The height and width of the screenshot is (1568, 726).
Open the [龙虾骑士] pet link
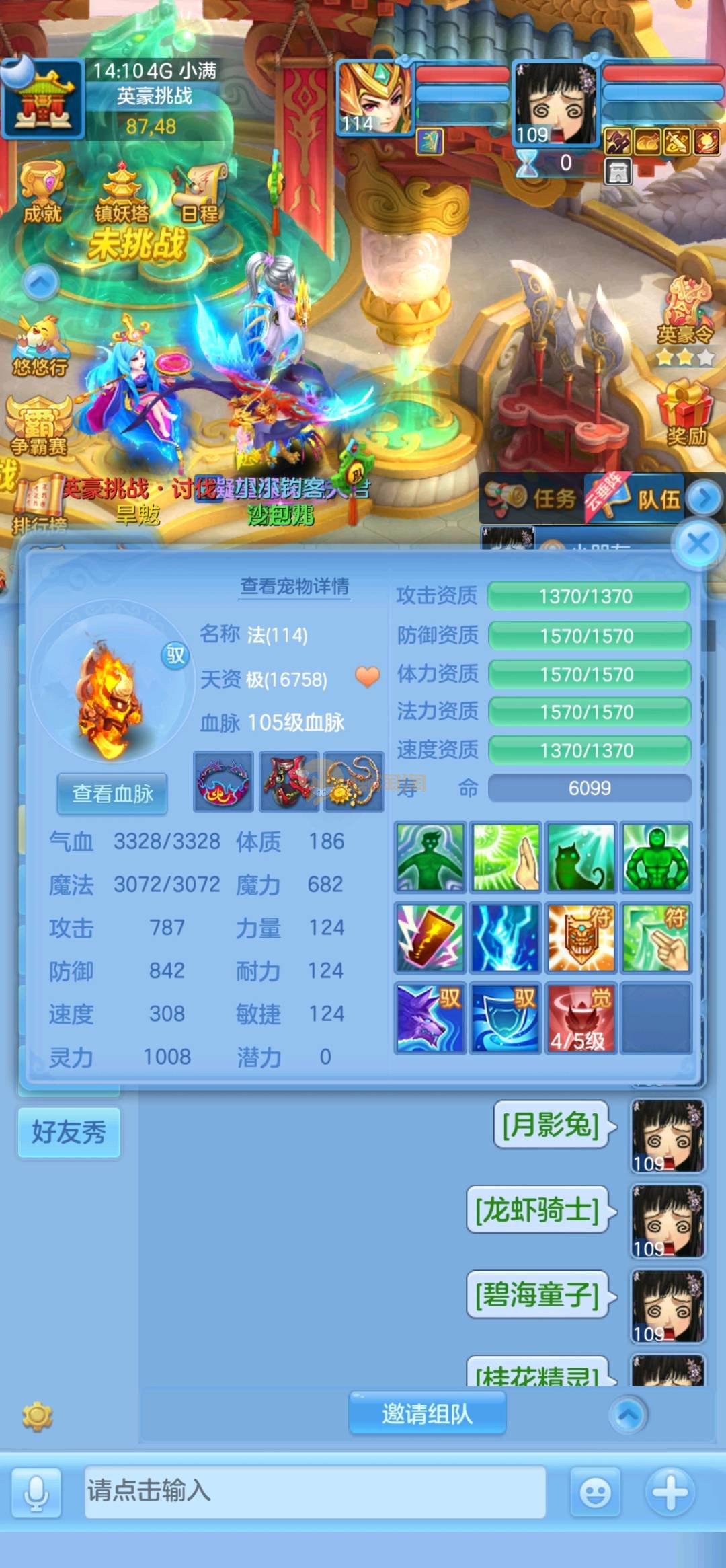(537, 1209)
